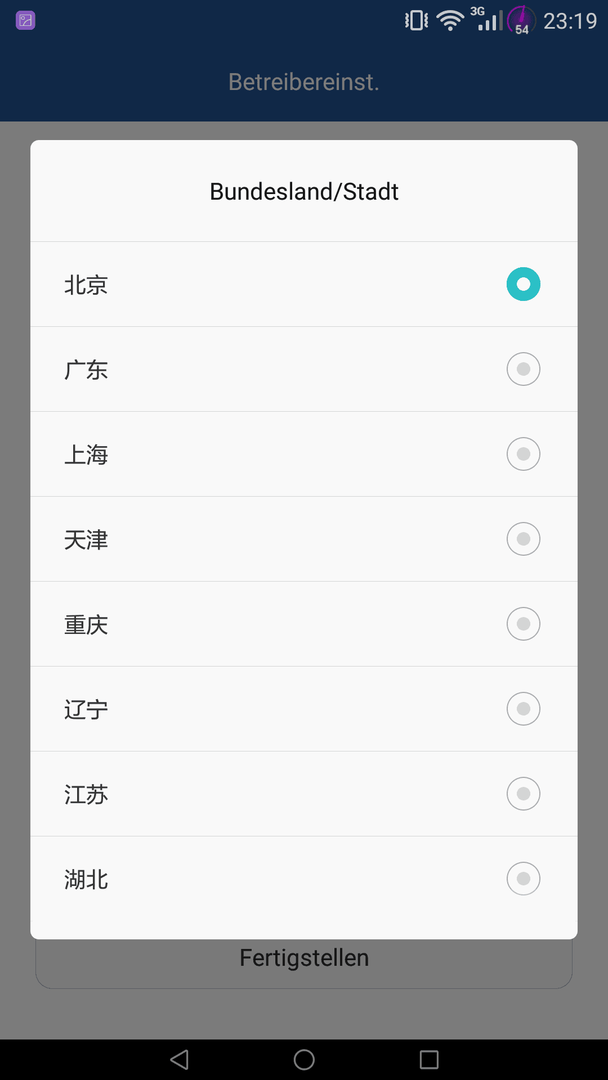Screen dimensions: 608x1080
Task: Choose 广东 from the list
Action: tap(304, 369)
